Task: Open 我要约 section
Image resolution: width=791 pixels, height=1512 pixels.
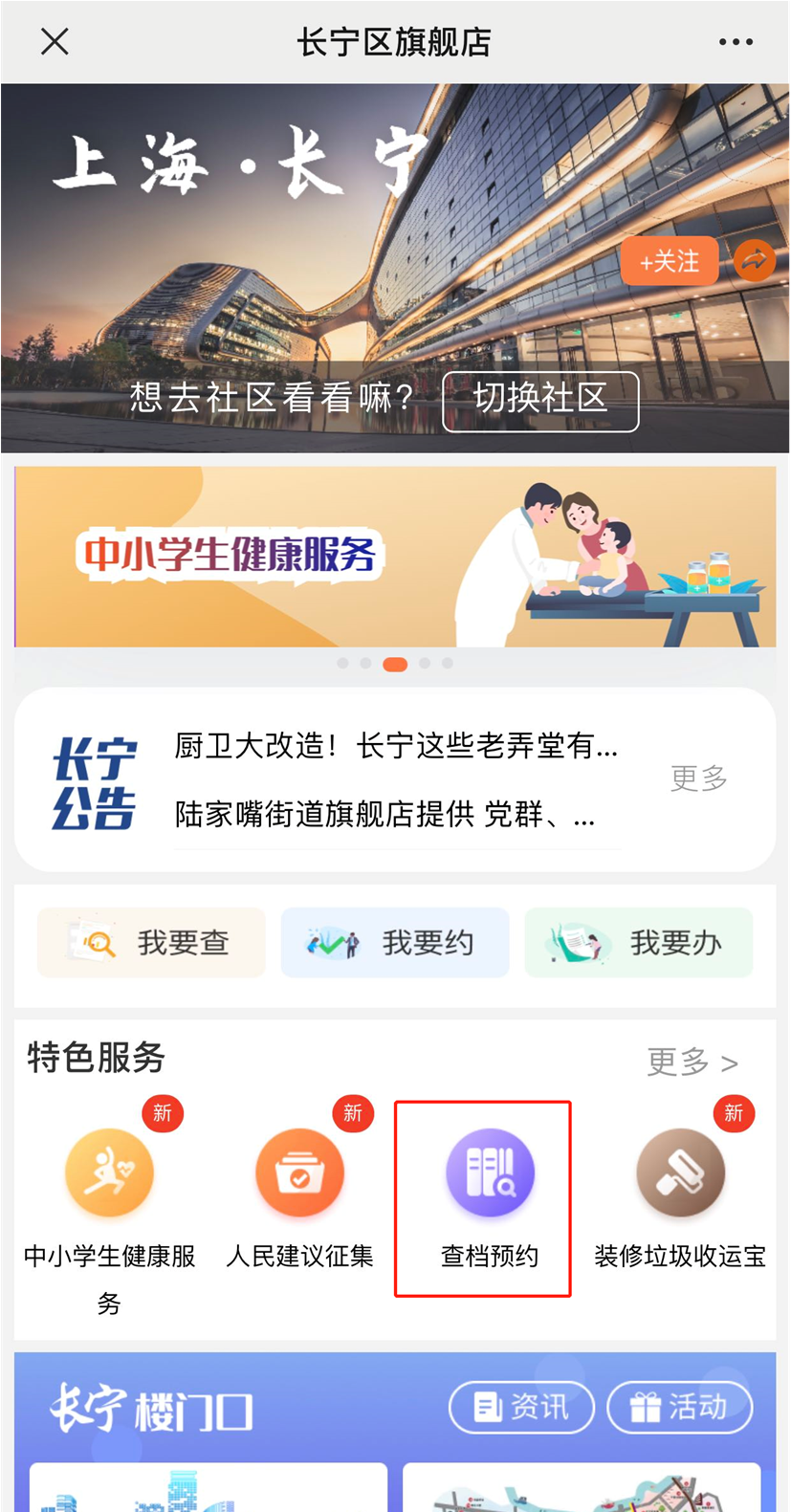Action: (x=395, y=943)
